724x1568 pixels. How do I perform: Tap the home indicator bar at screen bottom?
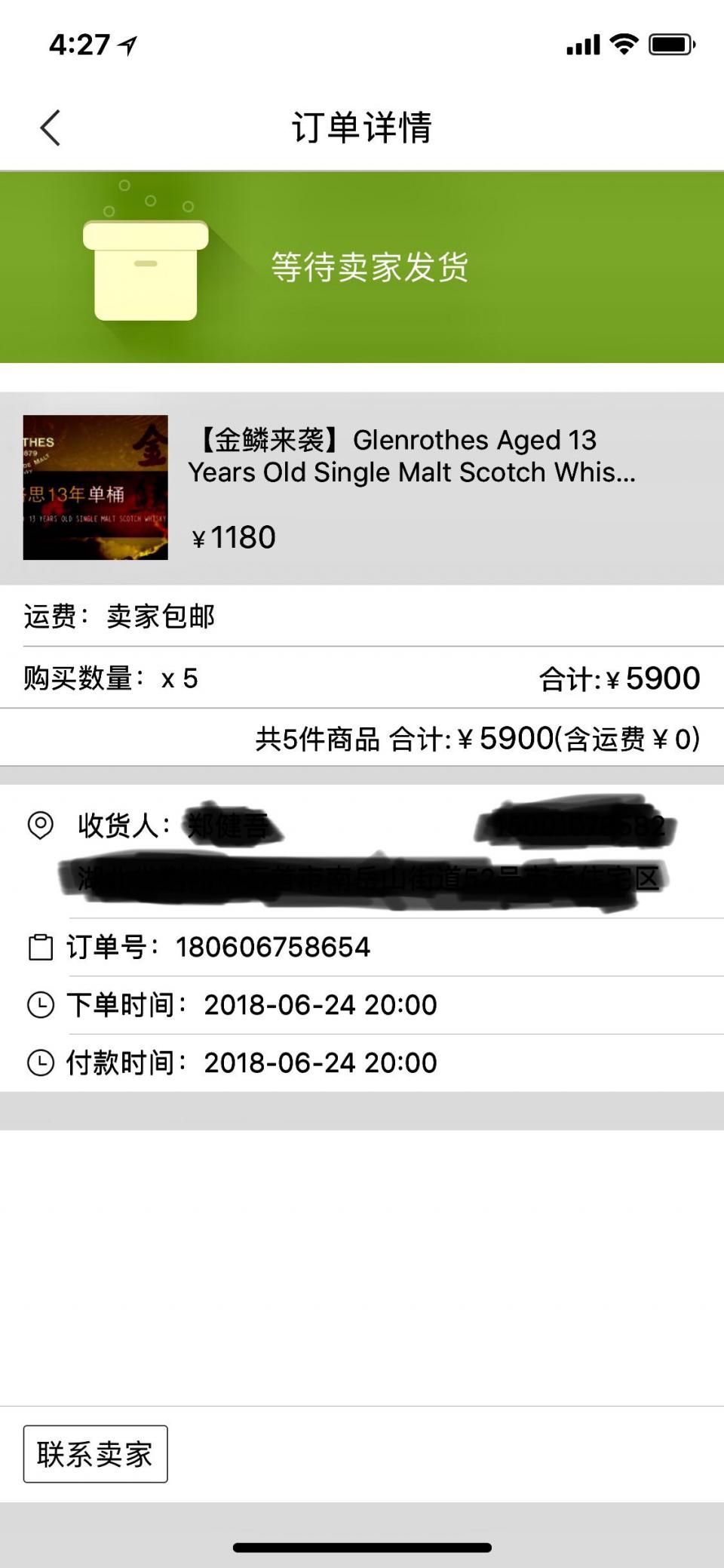coord(361,1545)
